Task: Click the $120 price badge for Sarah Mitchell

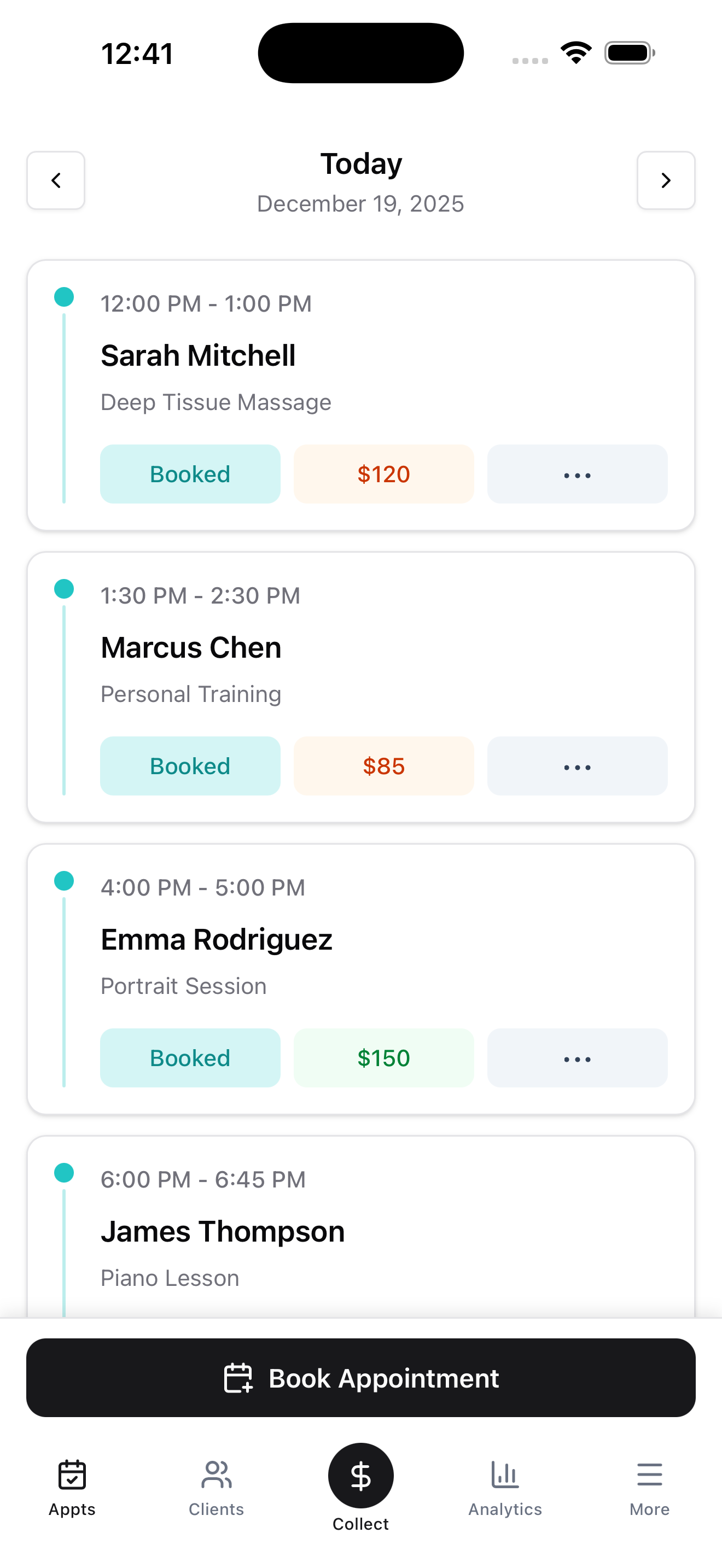Action: tap(383, 473)
